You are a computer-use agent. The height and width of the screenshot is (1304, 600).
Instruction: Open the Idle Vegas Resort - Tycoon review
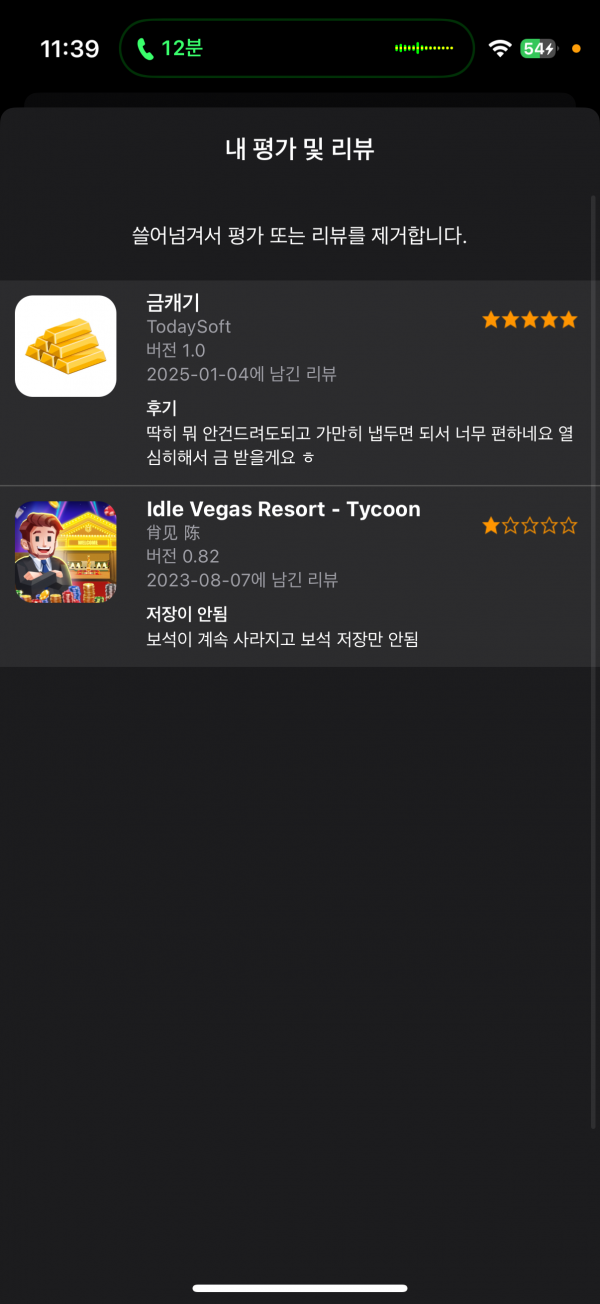tap(300, 576)
